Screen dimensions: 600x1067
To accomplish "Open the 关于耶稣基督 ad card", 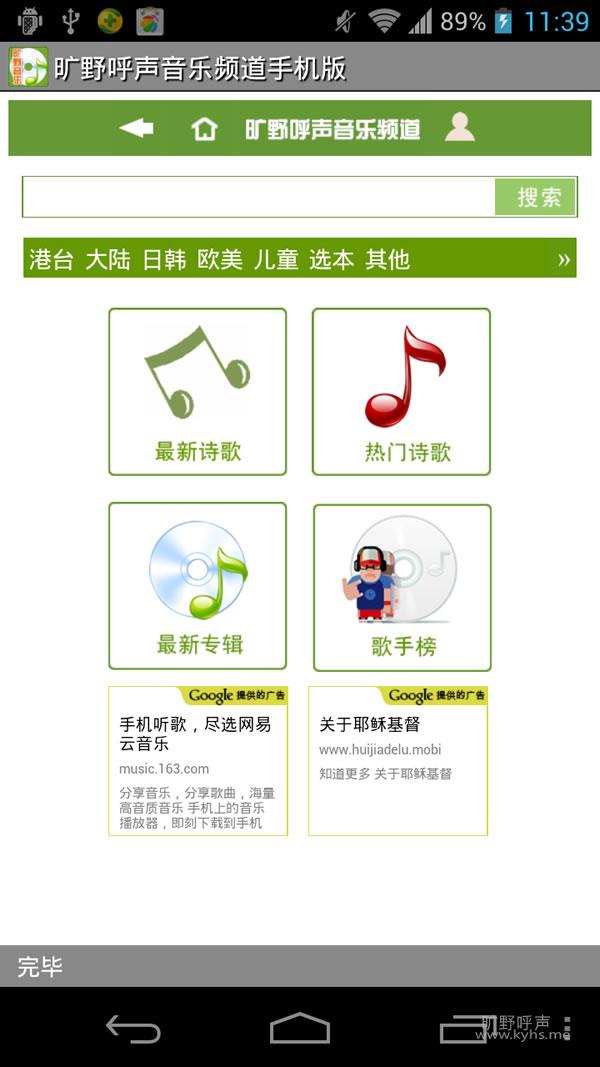I will click(398, 761).
